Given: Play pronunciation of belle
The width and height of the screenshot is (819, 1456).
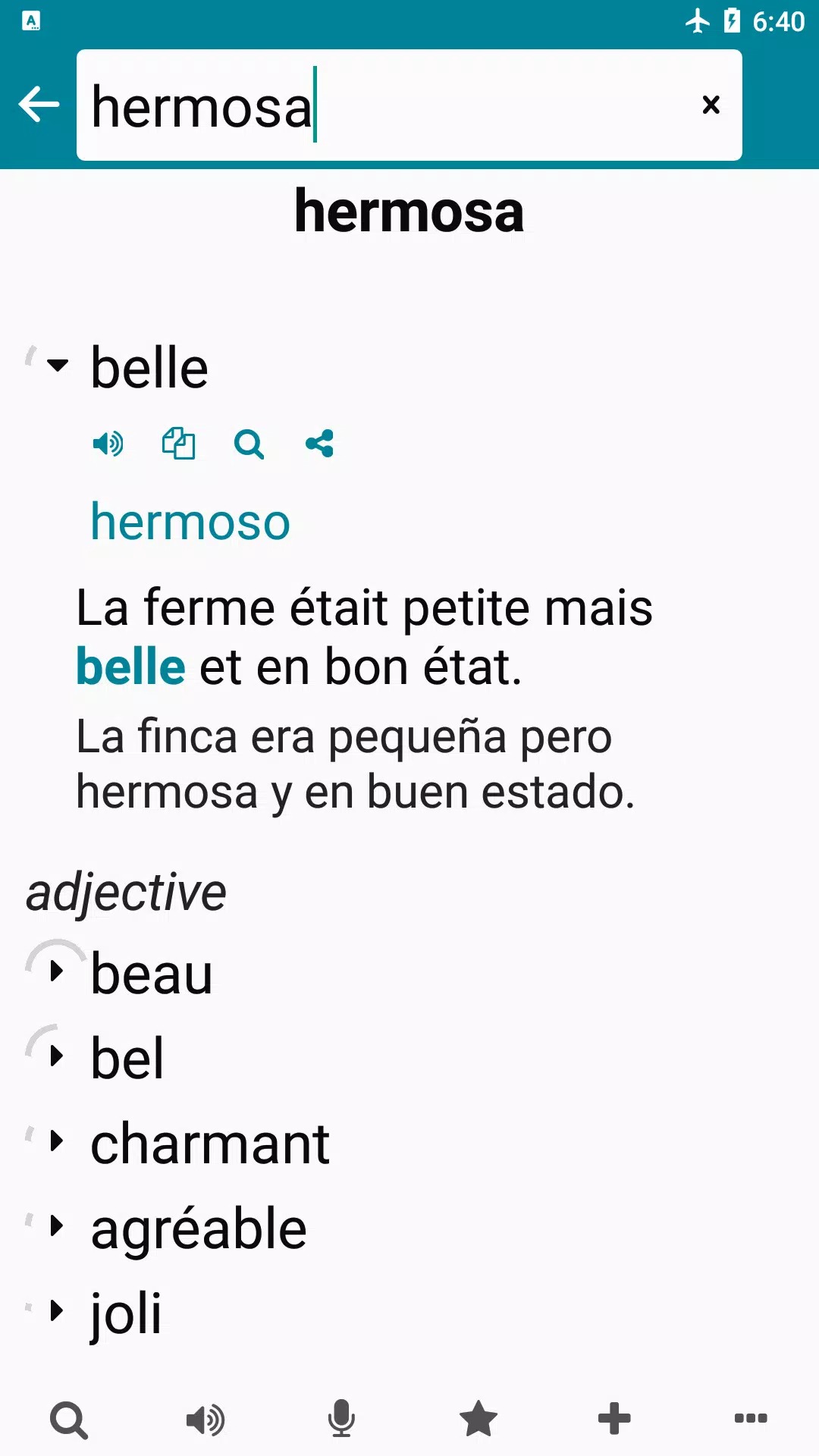Looking at the screenshot, I should (108, 444).
